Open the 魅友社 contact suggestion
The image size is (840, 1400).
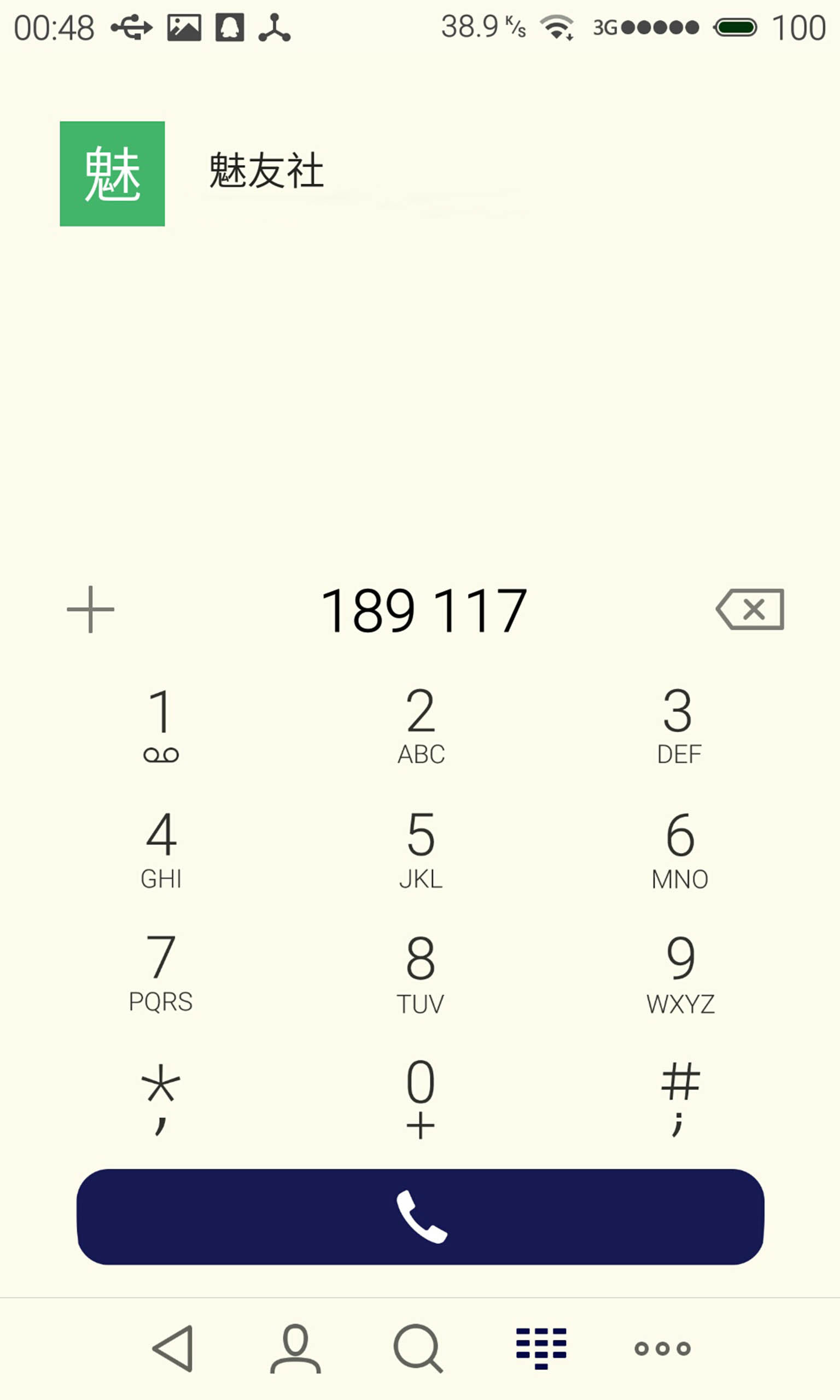(420, 174)
